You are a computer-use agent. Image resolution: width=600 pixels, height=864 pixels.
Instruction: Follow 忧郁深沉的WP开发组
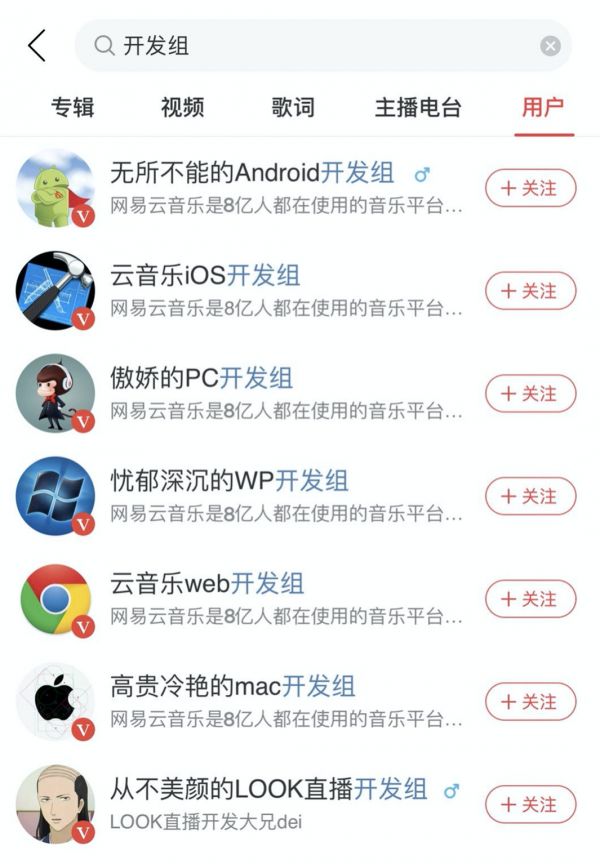click(x=530, y=496)
